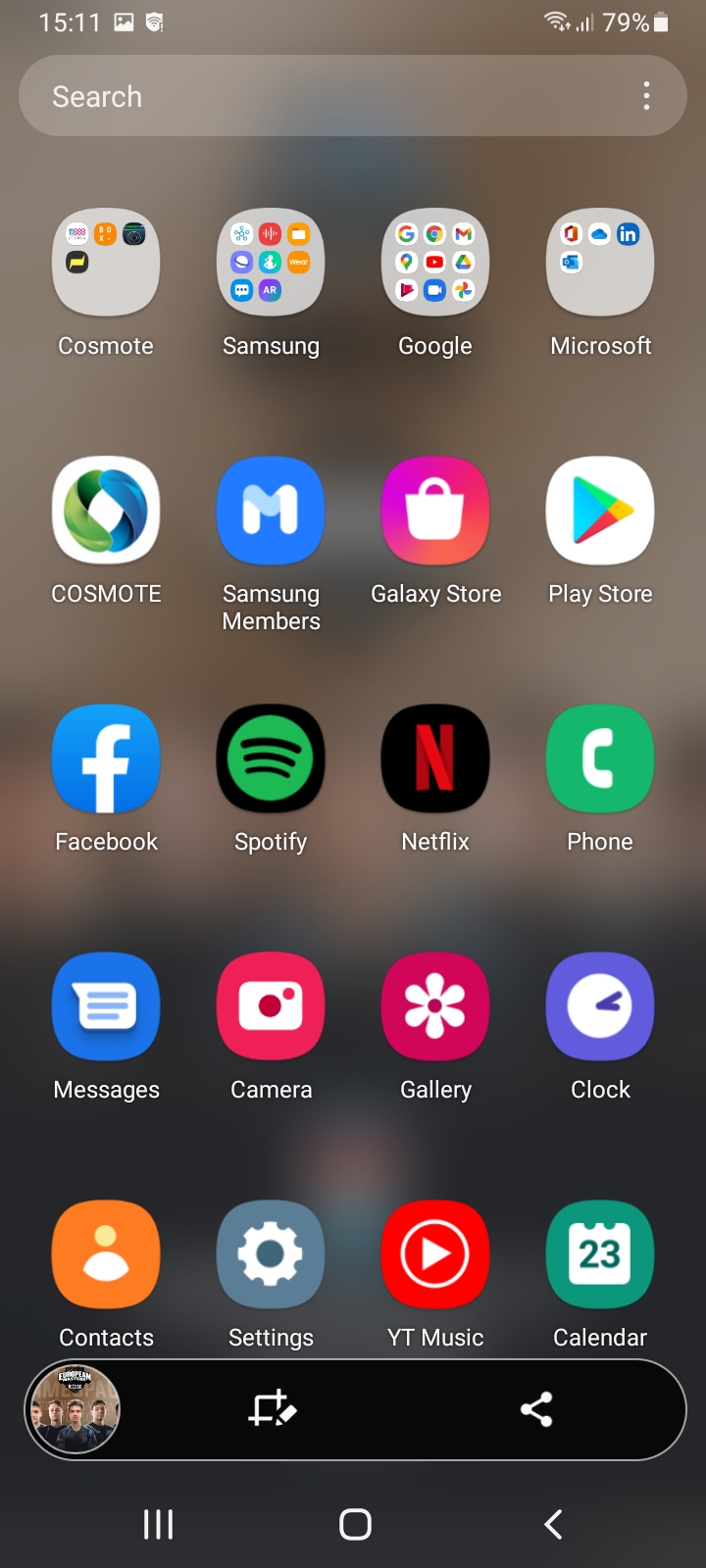Open the three-dot overflow menu in the search bar

[646, 96]
